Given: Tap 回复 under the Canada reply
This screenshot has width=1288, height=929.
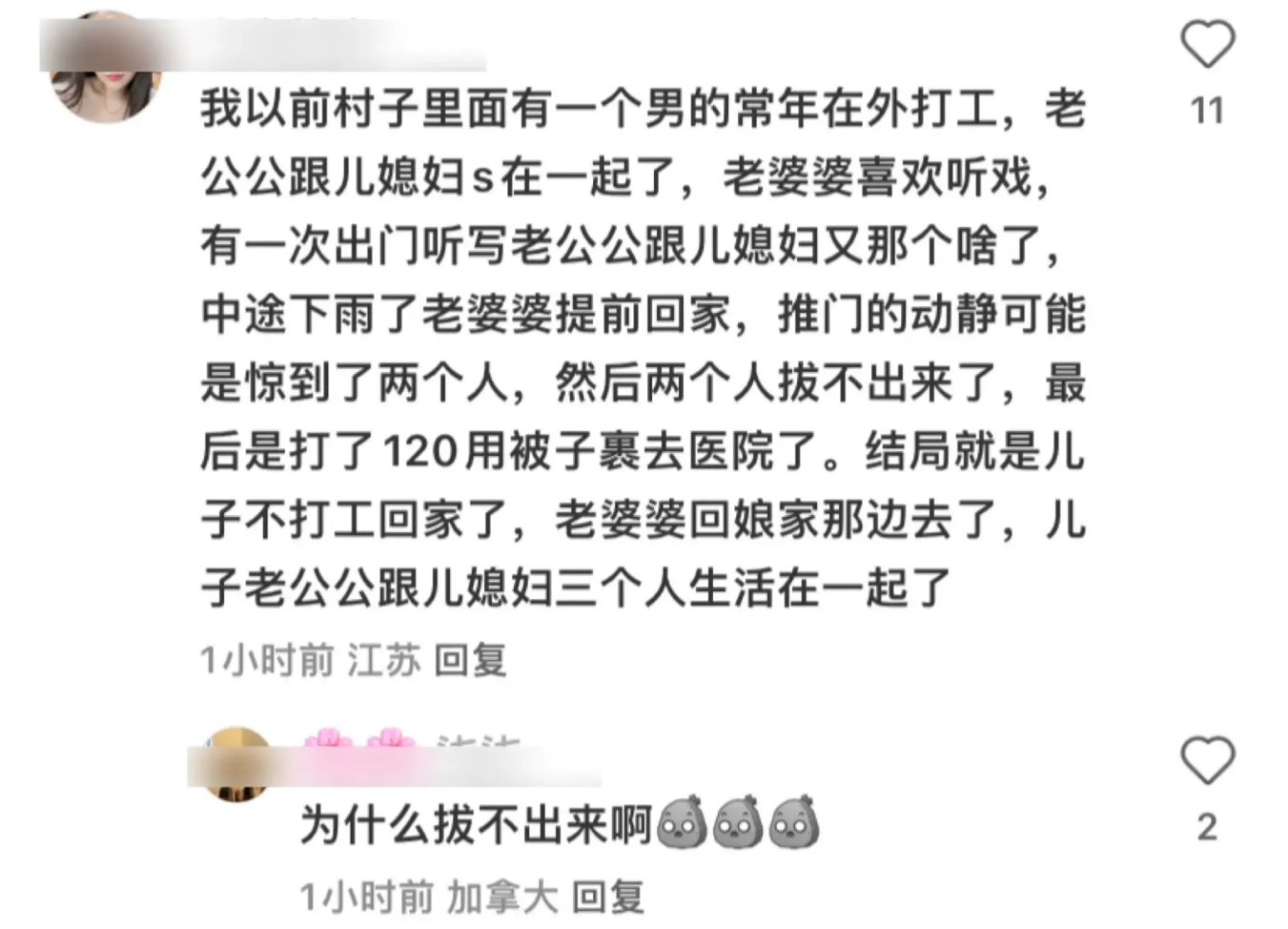Looking at the screenshot, I should pyautogui.click(x=608, y=898).
